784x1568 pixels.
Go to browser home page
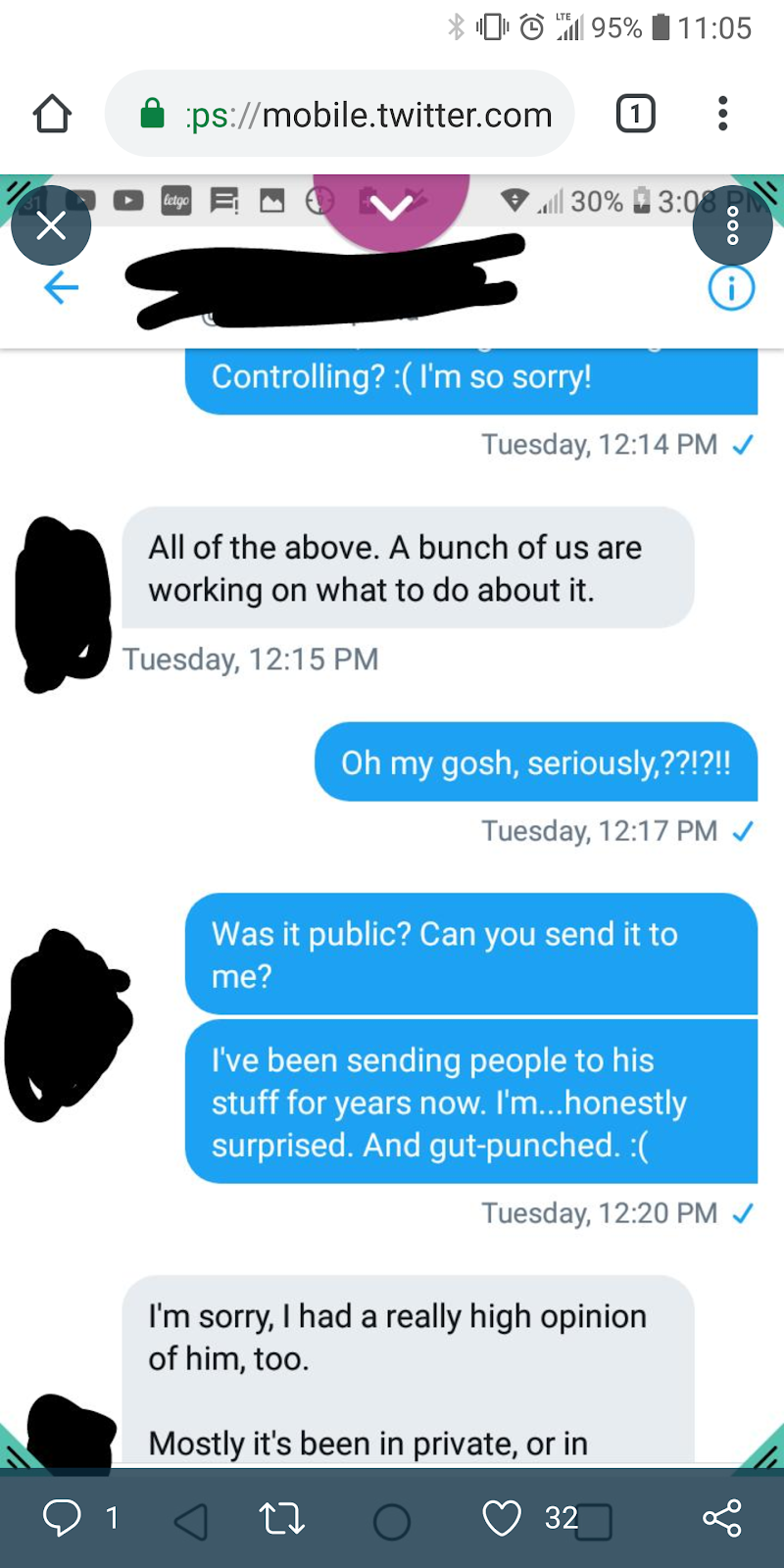52,114
